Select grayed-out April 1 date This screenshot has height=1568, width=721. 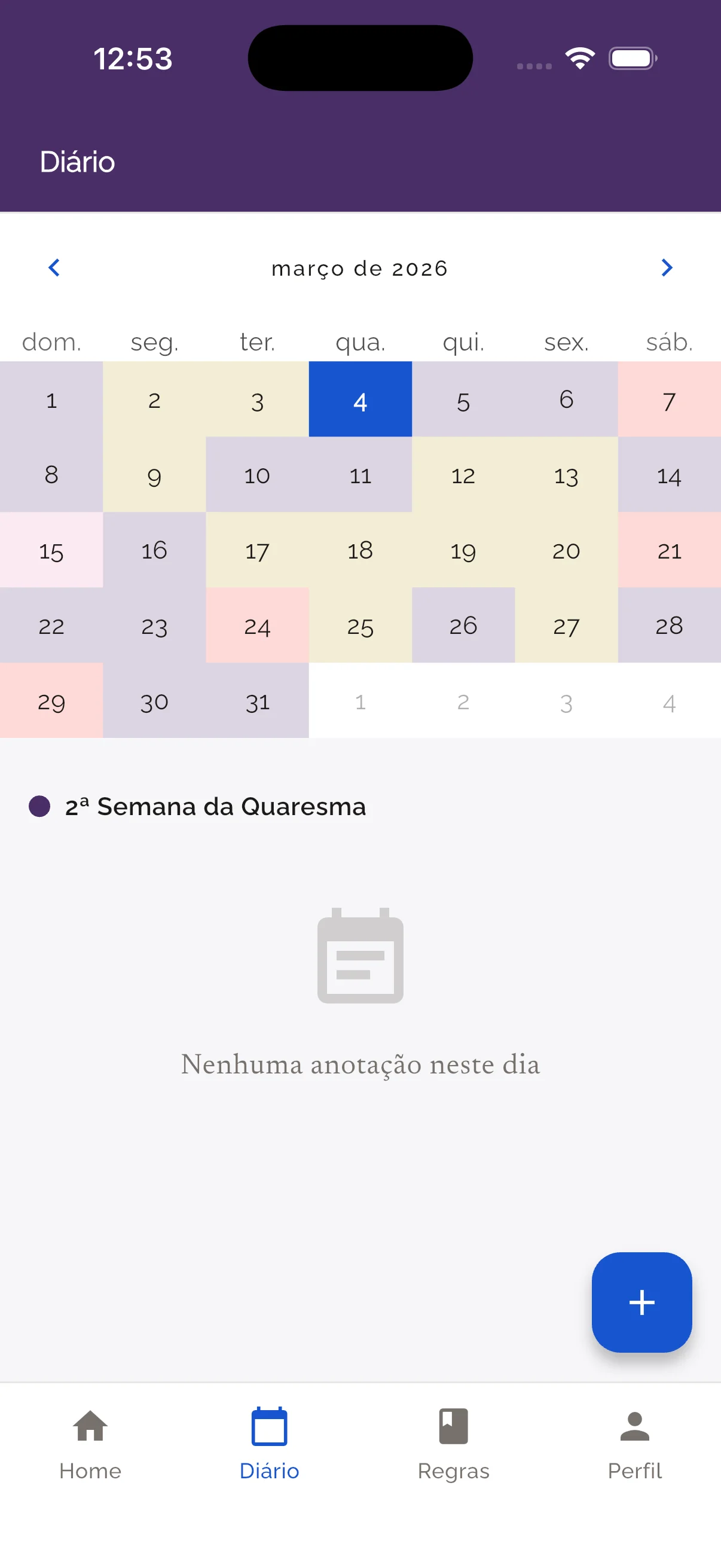click(360, 702)
